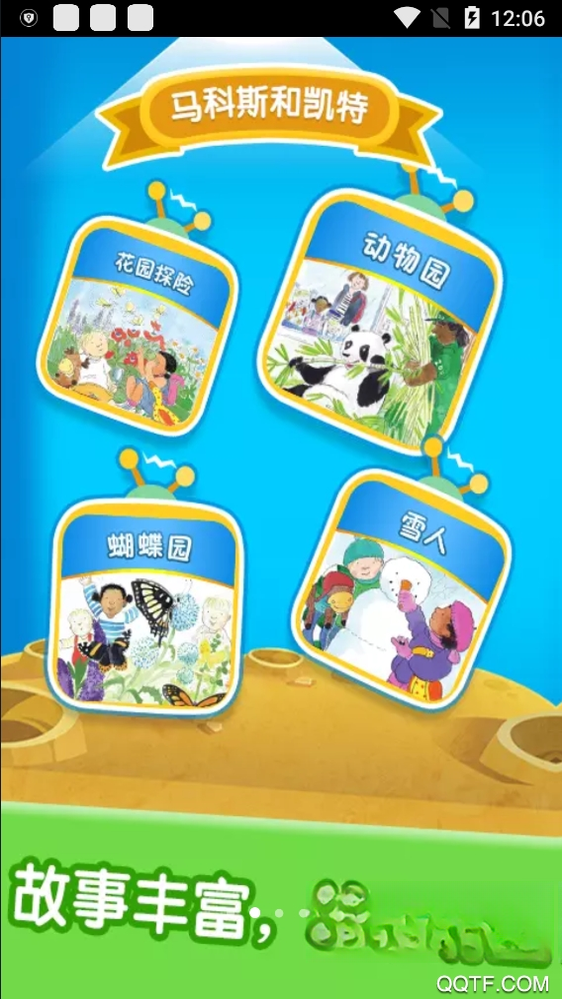The image size is (562, 999).
Task: Open the 花园探险 story card
Action: point(138,326)
